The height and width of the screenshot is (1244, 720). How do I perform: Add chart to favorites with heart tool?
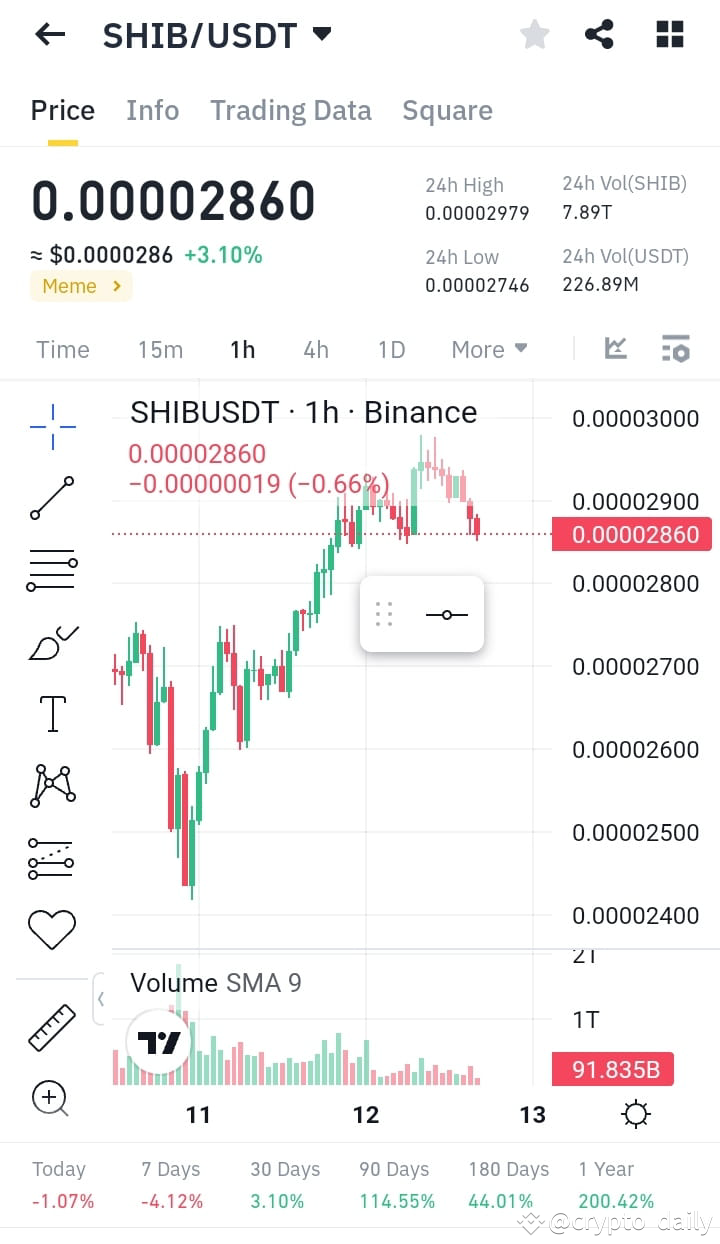51,930
